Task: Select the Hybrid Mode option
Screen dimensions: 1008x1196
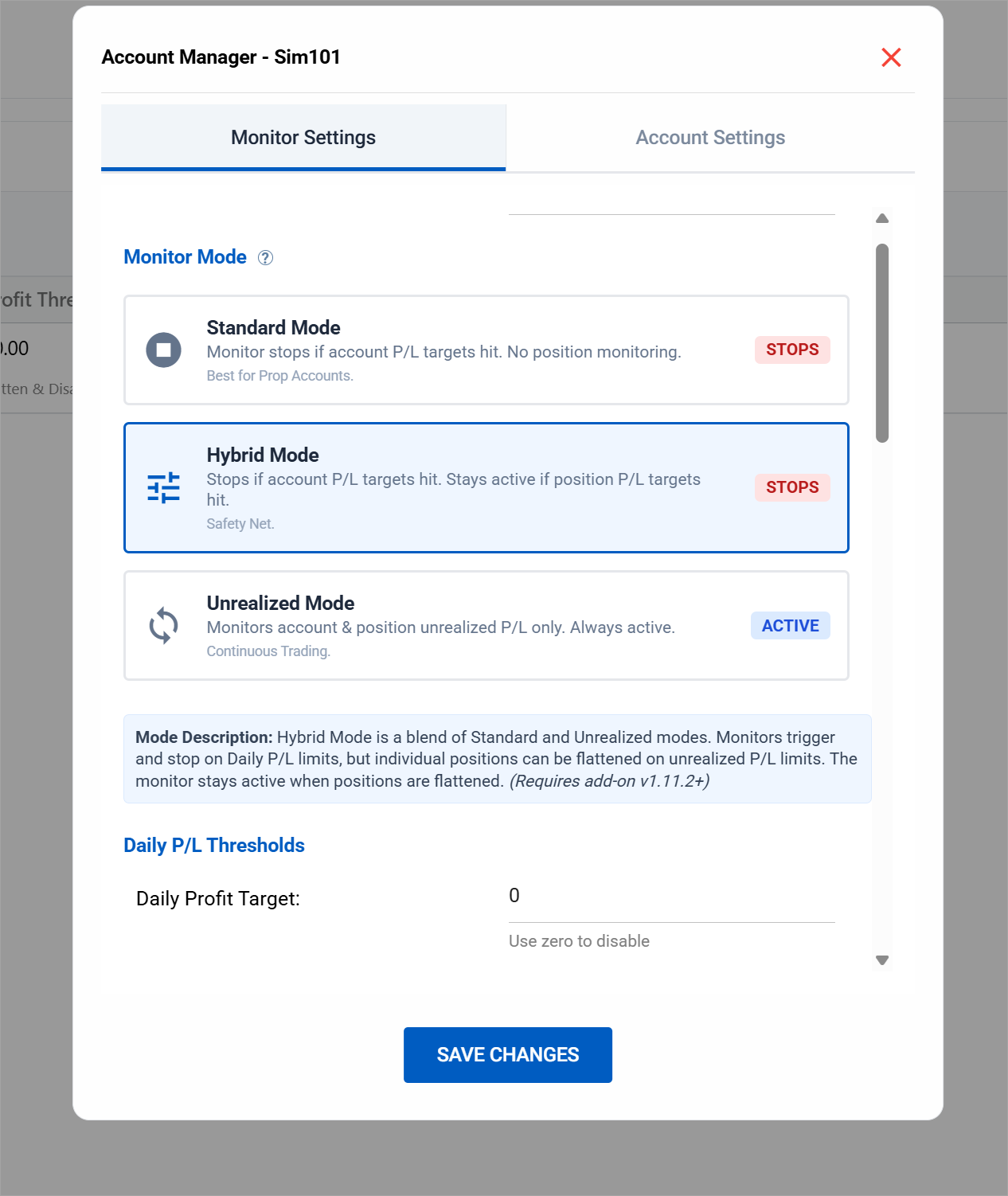Action: pyautogui.click(x=486, y=487)
